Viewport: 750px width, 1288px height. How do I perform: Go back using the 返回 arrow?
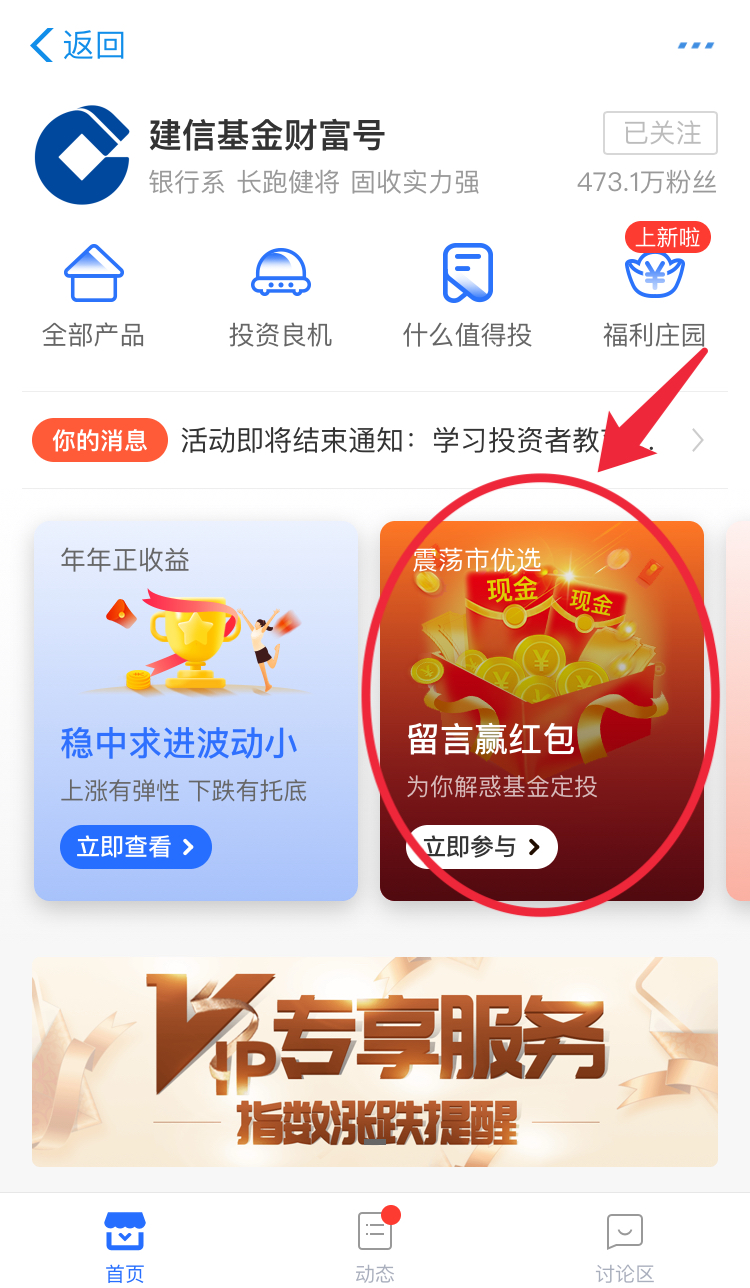coord(76,46)
